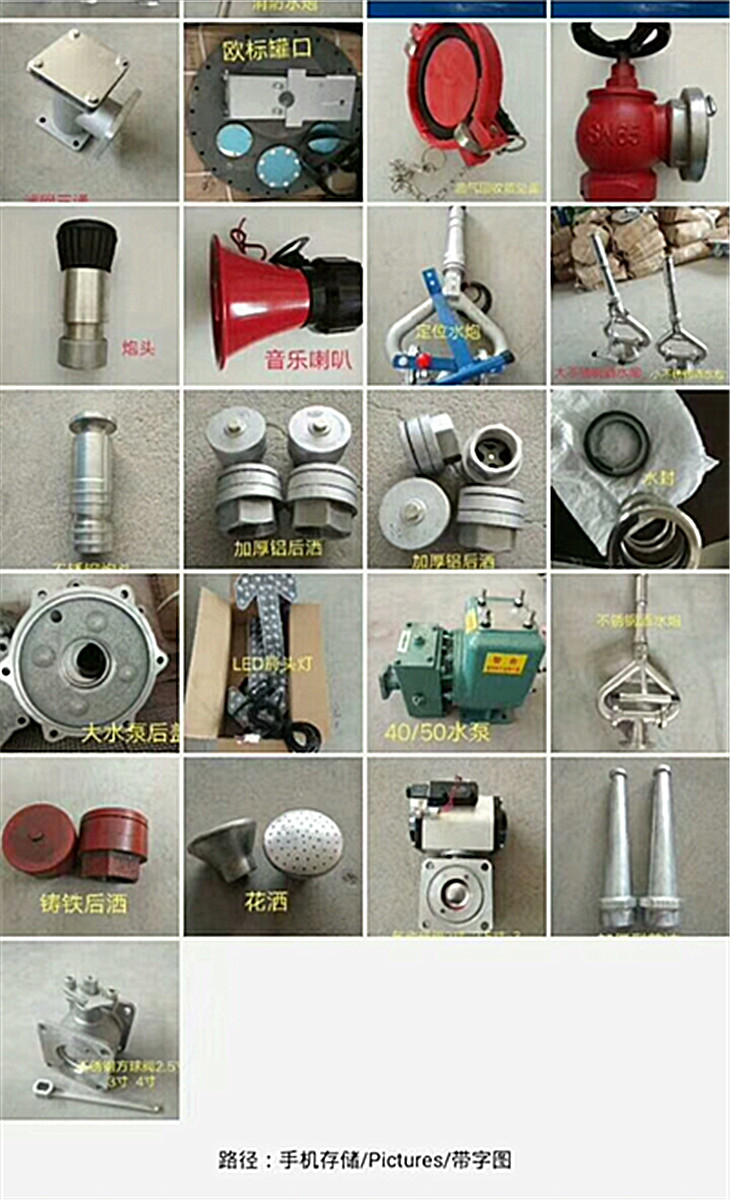Image resolution: width=730 pixels, height=1200 pixels.
Task: Select the 定位水炮 picture
Action: point(457,295)
